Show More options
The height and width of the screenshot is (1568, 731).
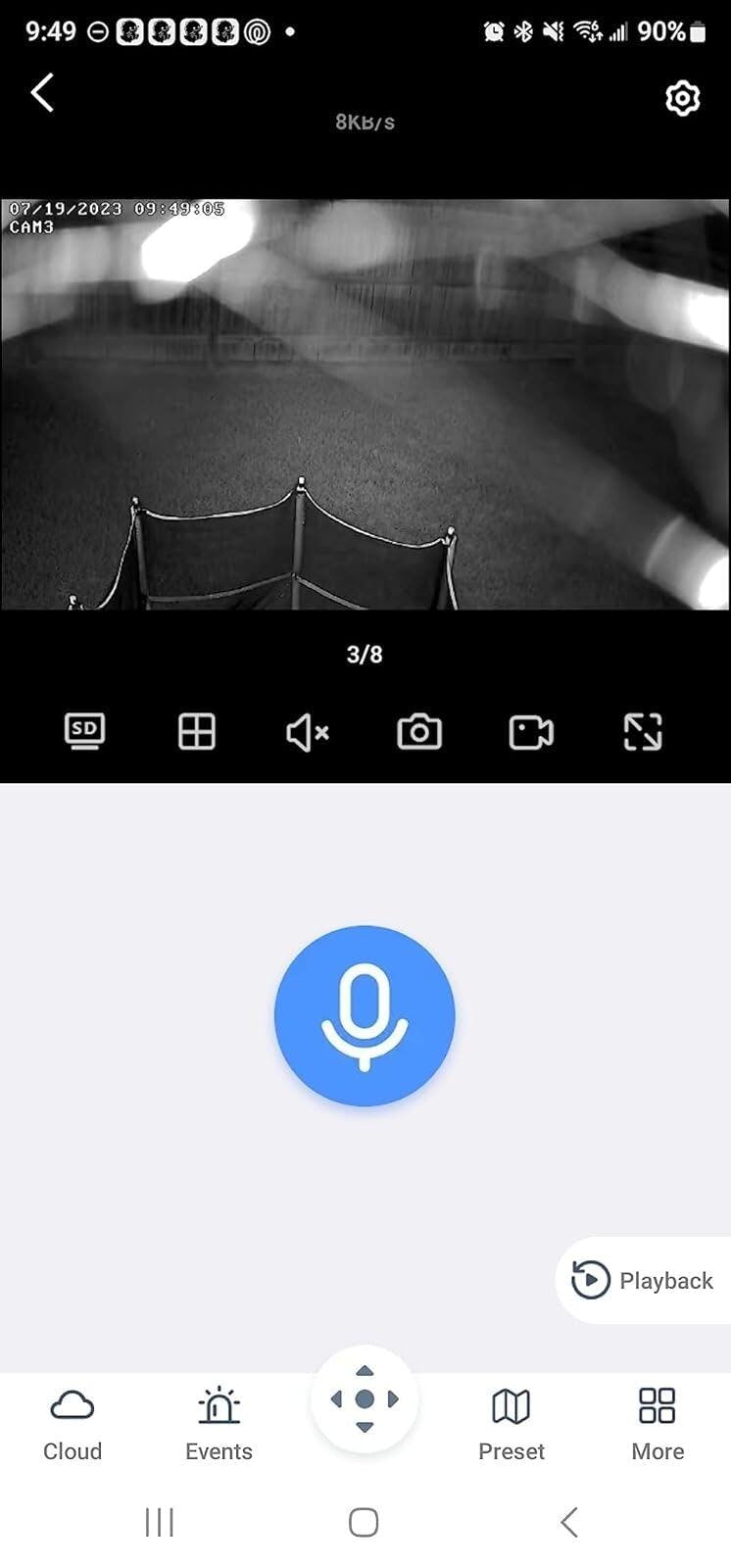(658, 1424)
